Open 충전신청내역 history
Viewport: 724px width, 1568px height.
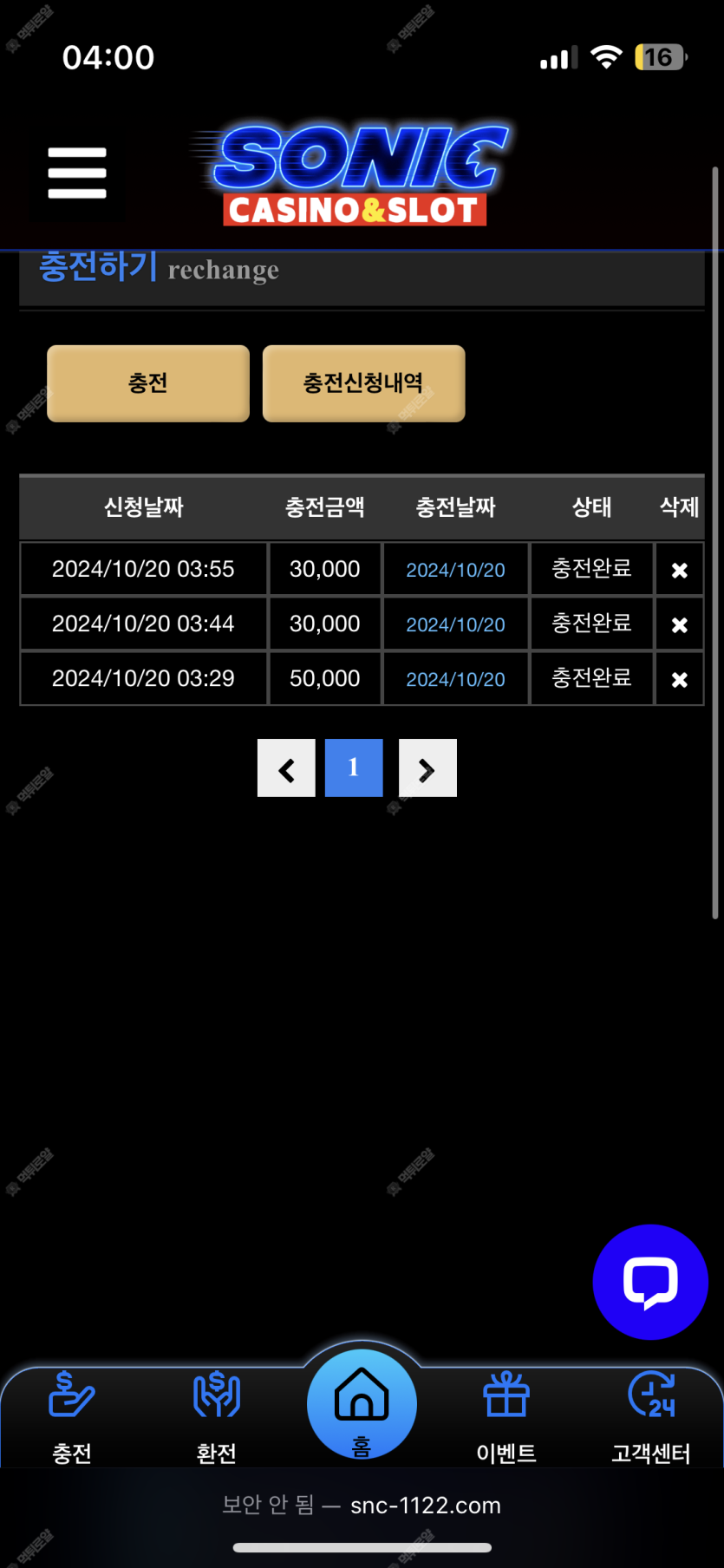pyautogui.click(x=363, y=383)
